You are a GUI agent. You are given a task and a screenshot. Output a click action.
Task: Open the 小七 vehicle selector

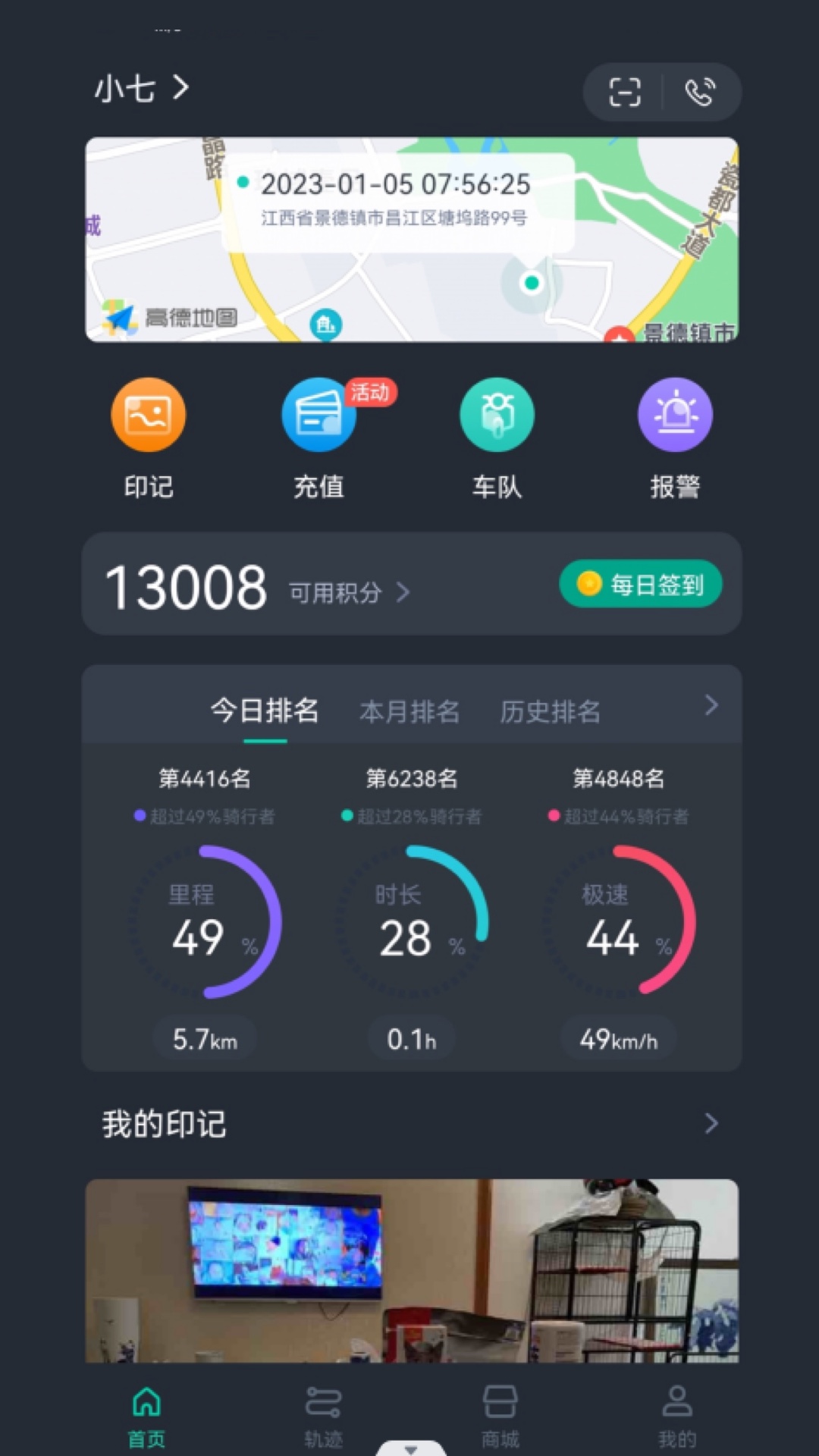[x=142, y=89]
